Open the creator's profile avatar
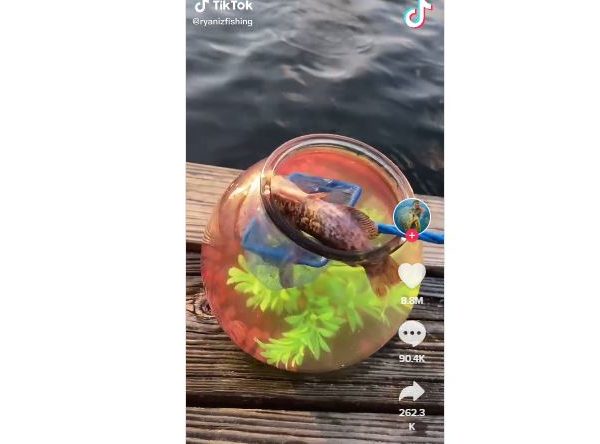 point(411,215)
